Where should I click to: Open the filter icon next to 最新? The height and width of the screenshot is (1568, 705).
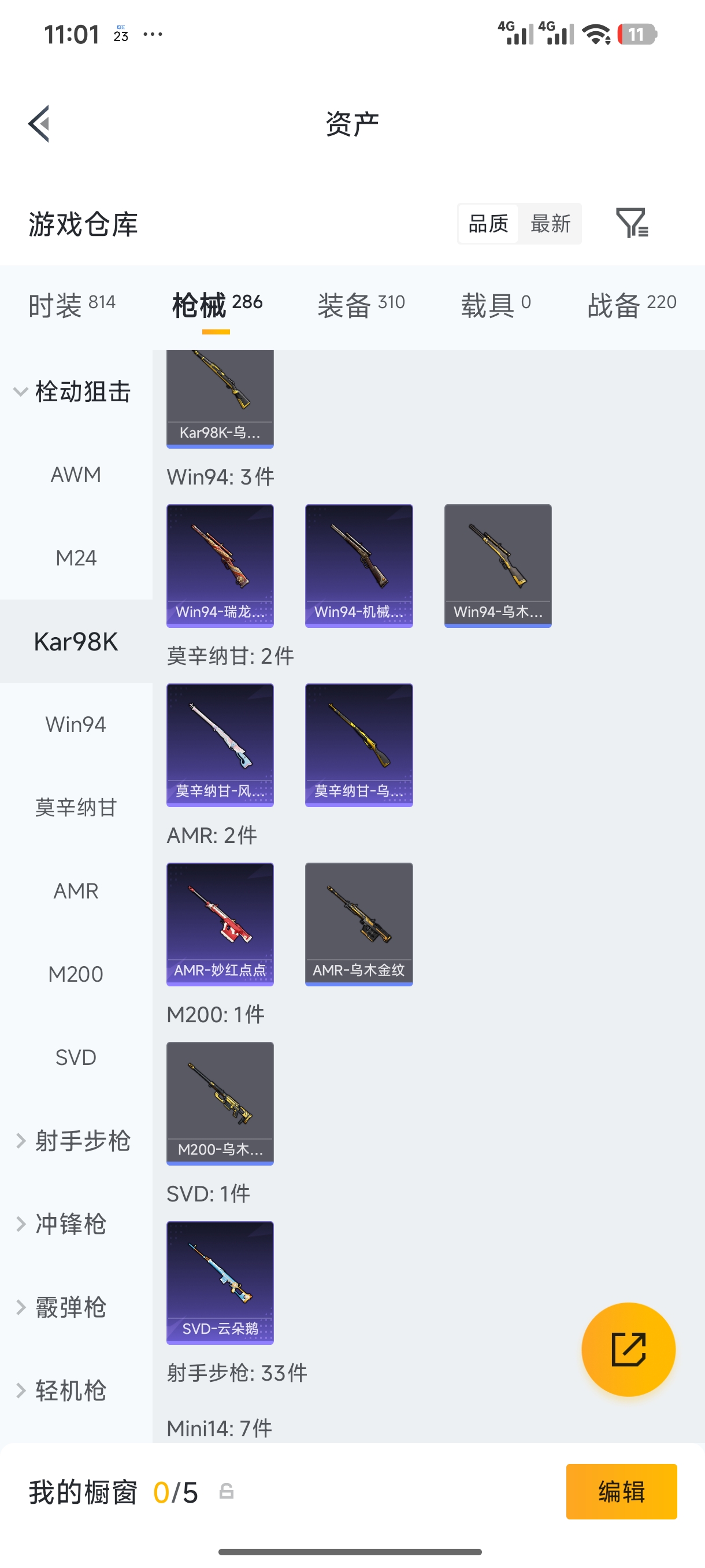(632, 223)
